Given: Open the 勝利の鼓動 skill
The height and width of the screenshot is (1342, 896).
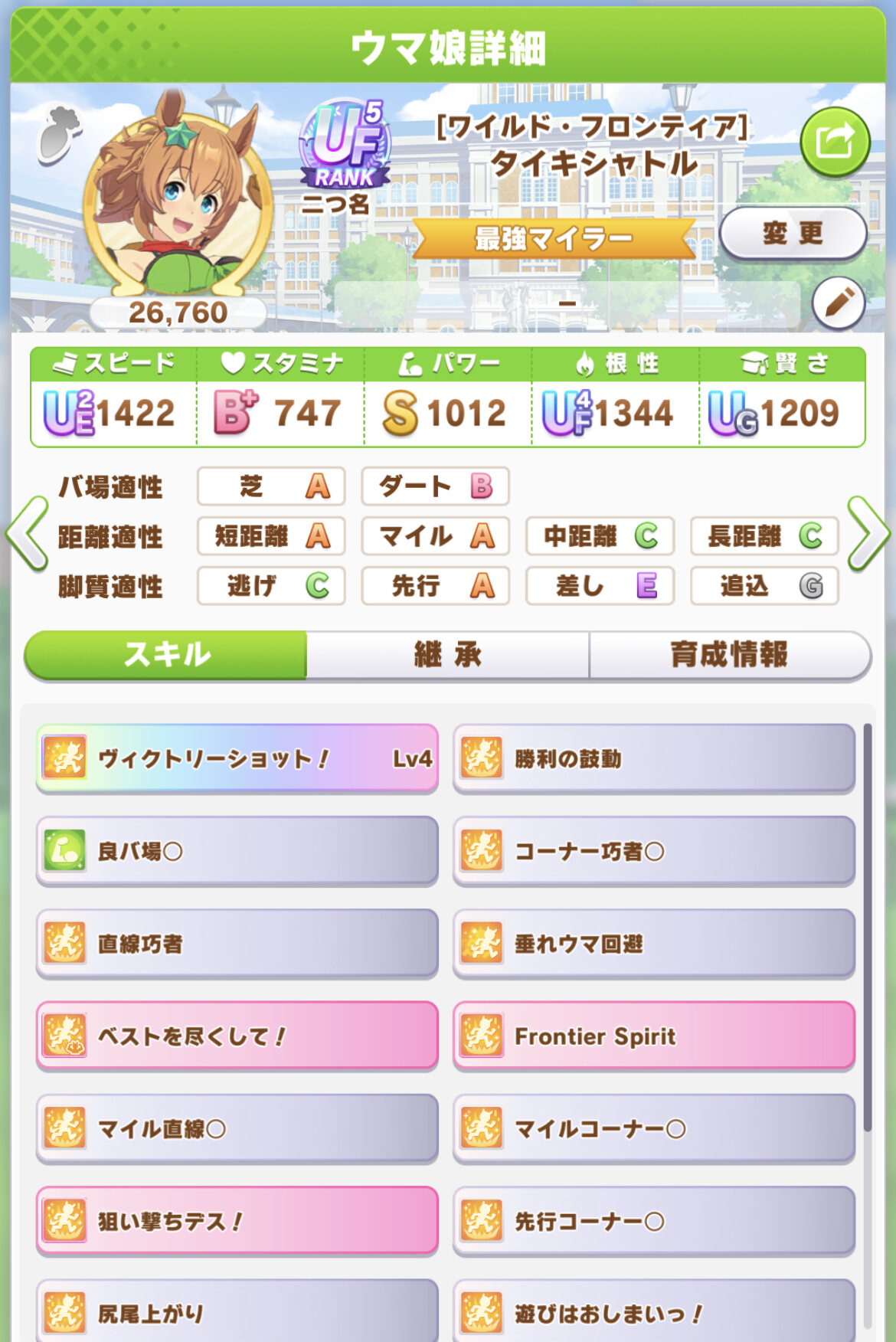Looking at the screenshot, I should [654, 758].
